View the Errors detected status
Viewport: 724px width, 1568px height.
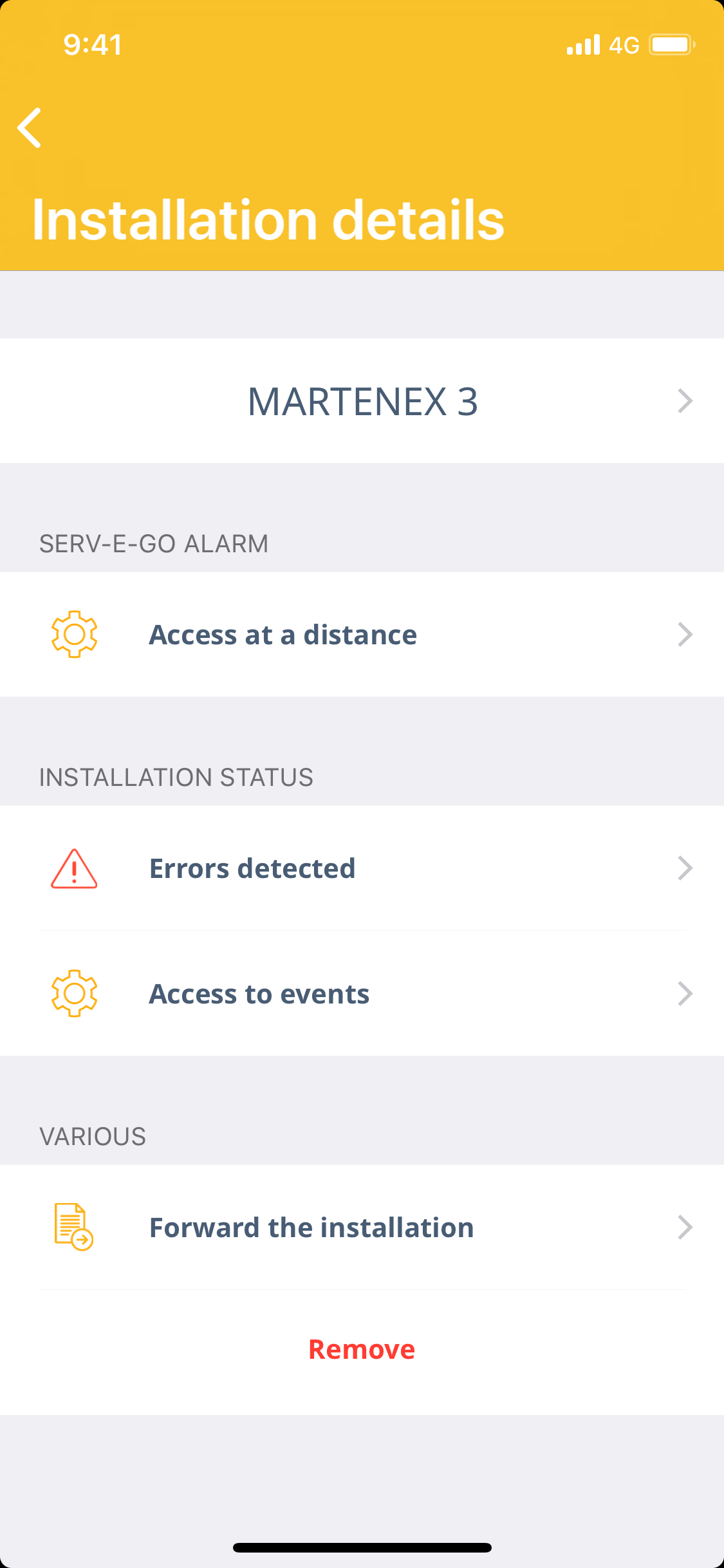click(x=362, y=868)
